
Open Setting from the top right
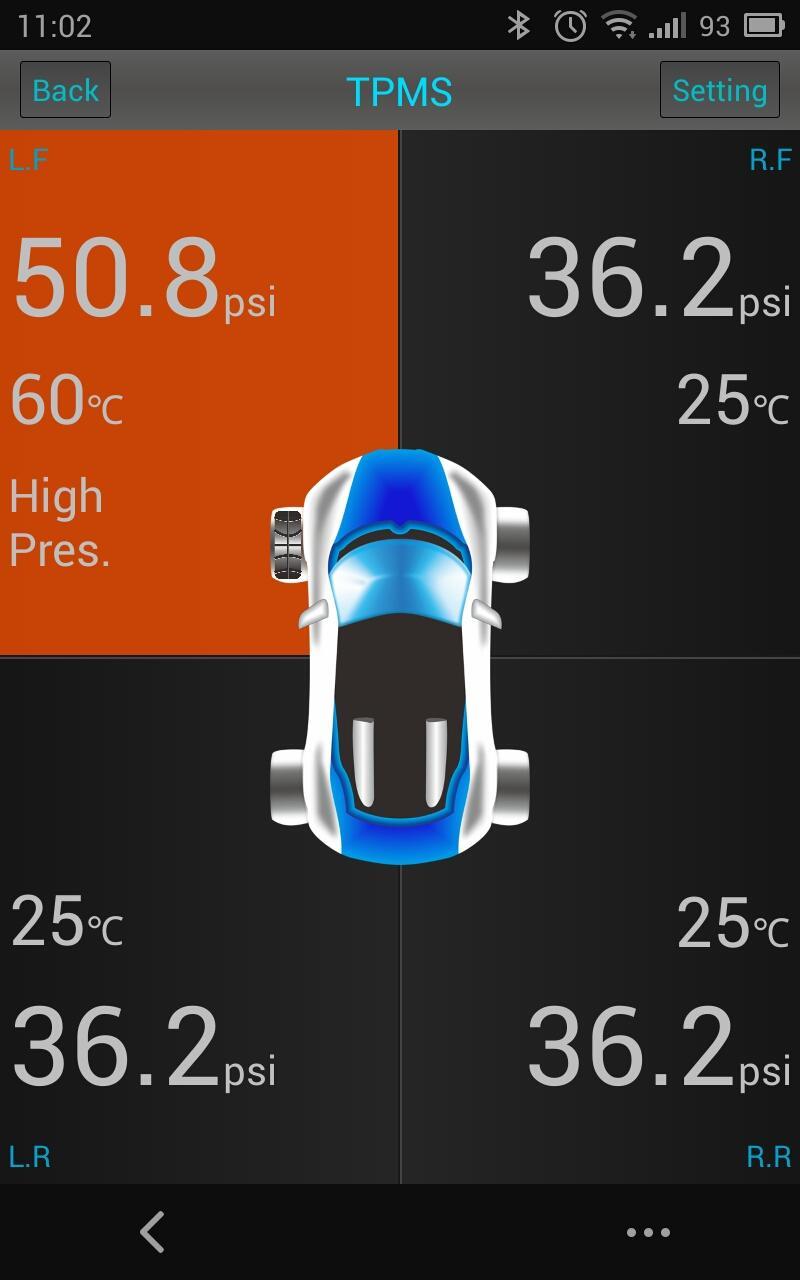pos(719,89)
